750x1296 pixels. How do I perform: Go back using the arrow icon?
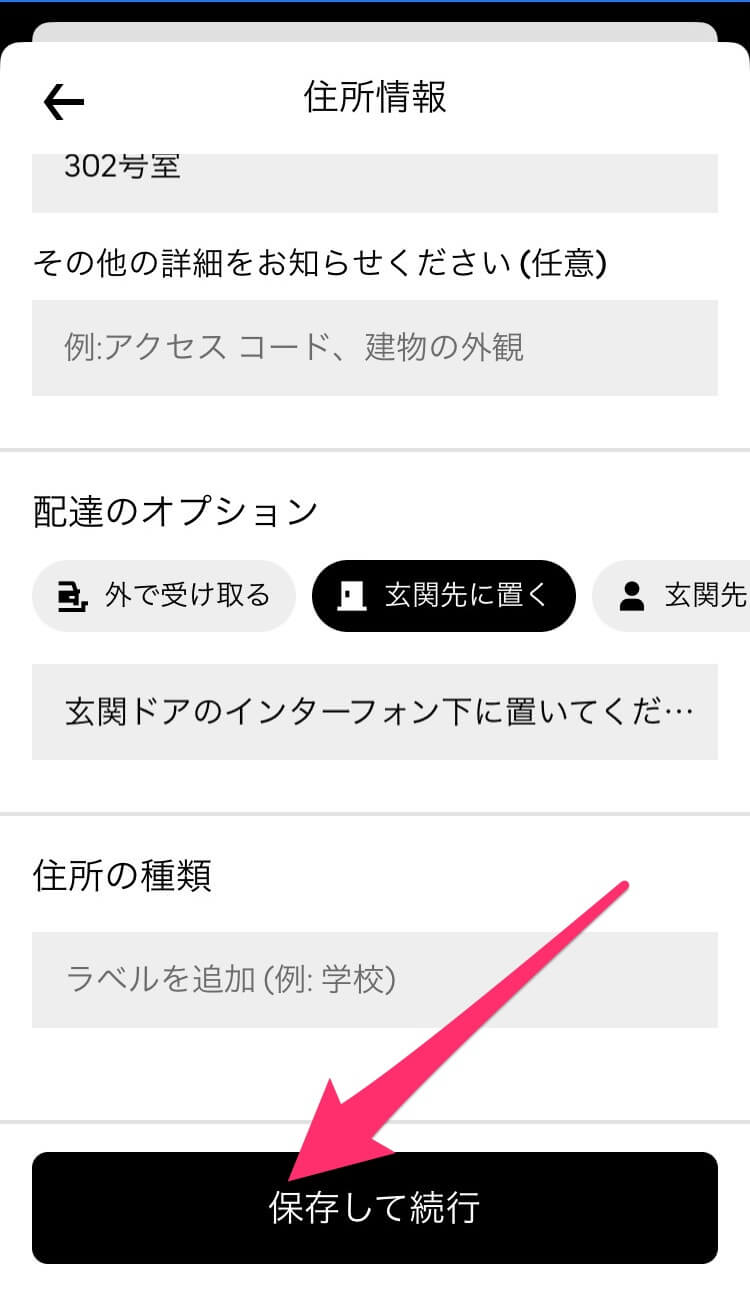[x=64, y=101]
